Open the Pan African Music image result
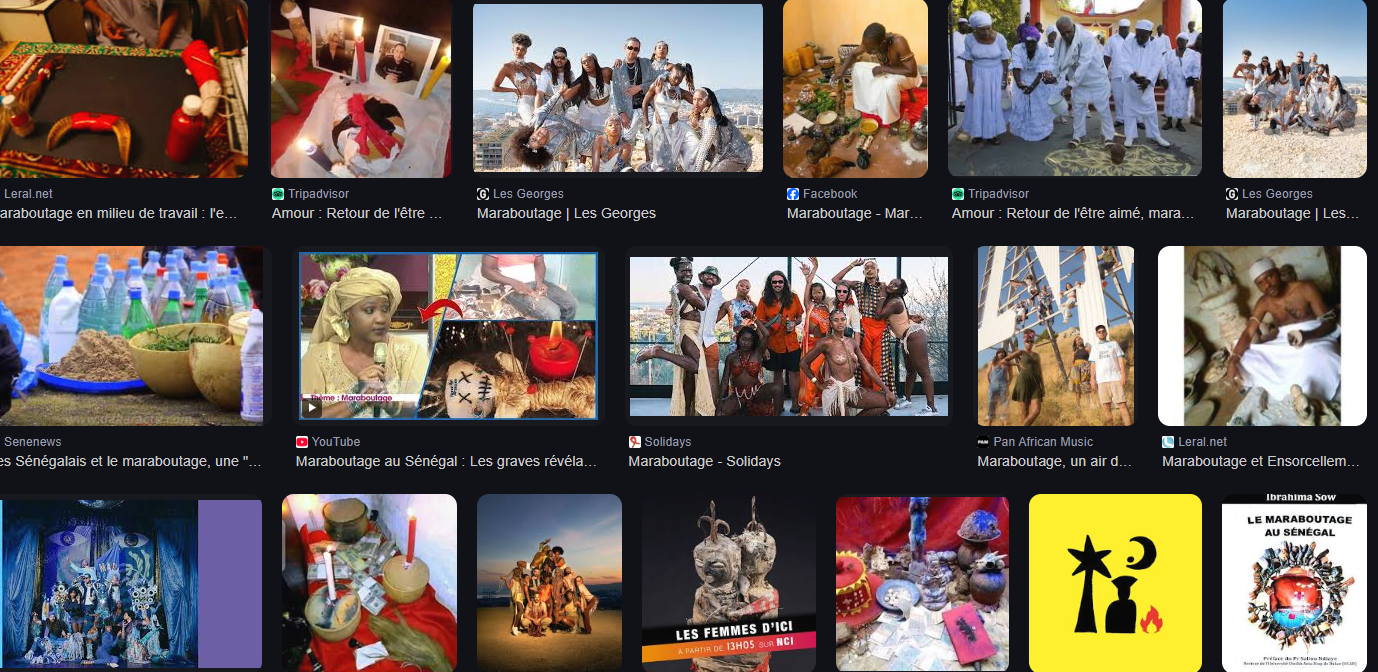The image size is (1378, 672). 1055,336
